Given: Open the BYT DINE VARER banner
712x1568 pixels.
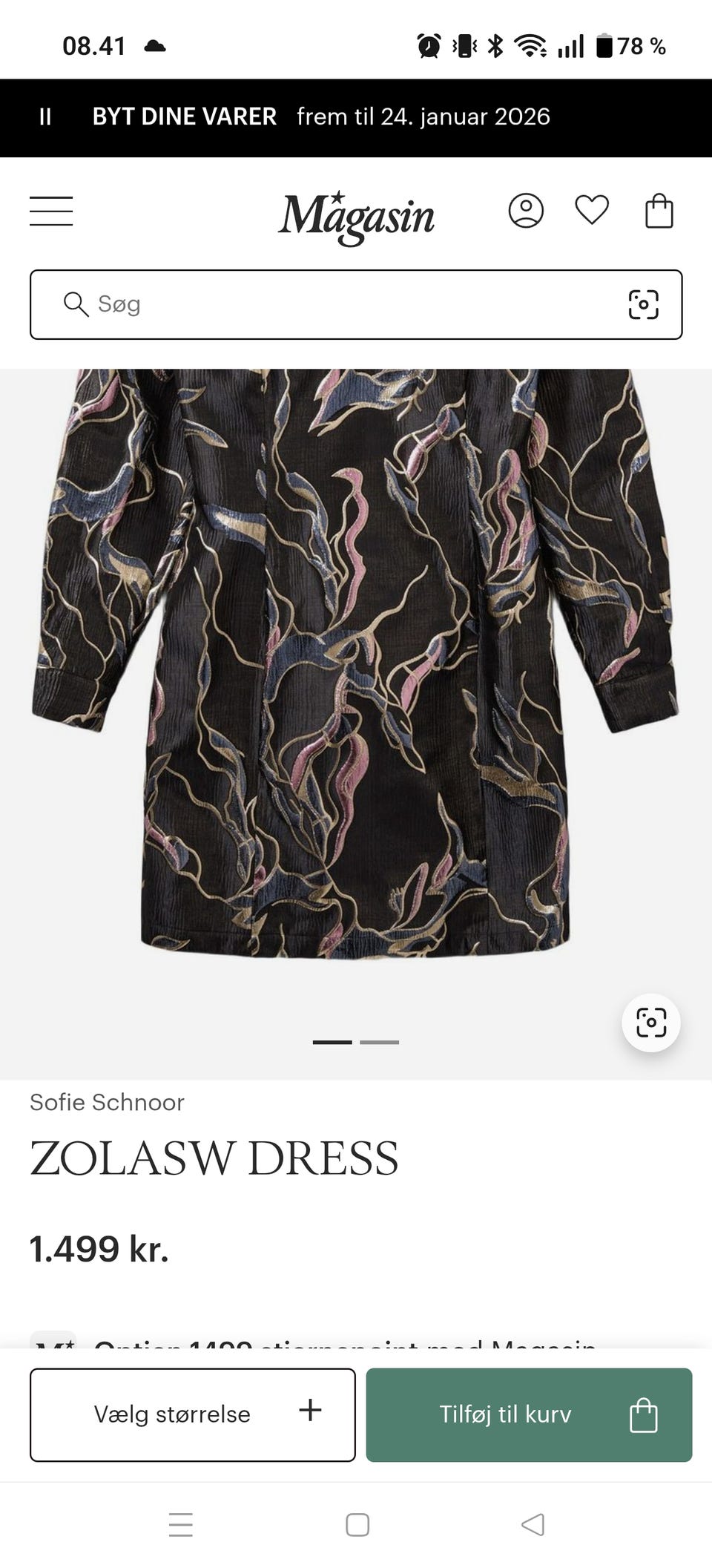Looking at the screenshot, I should pos(319,117).
